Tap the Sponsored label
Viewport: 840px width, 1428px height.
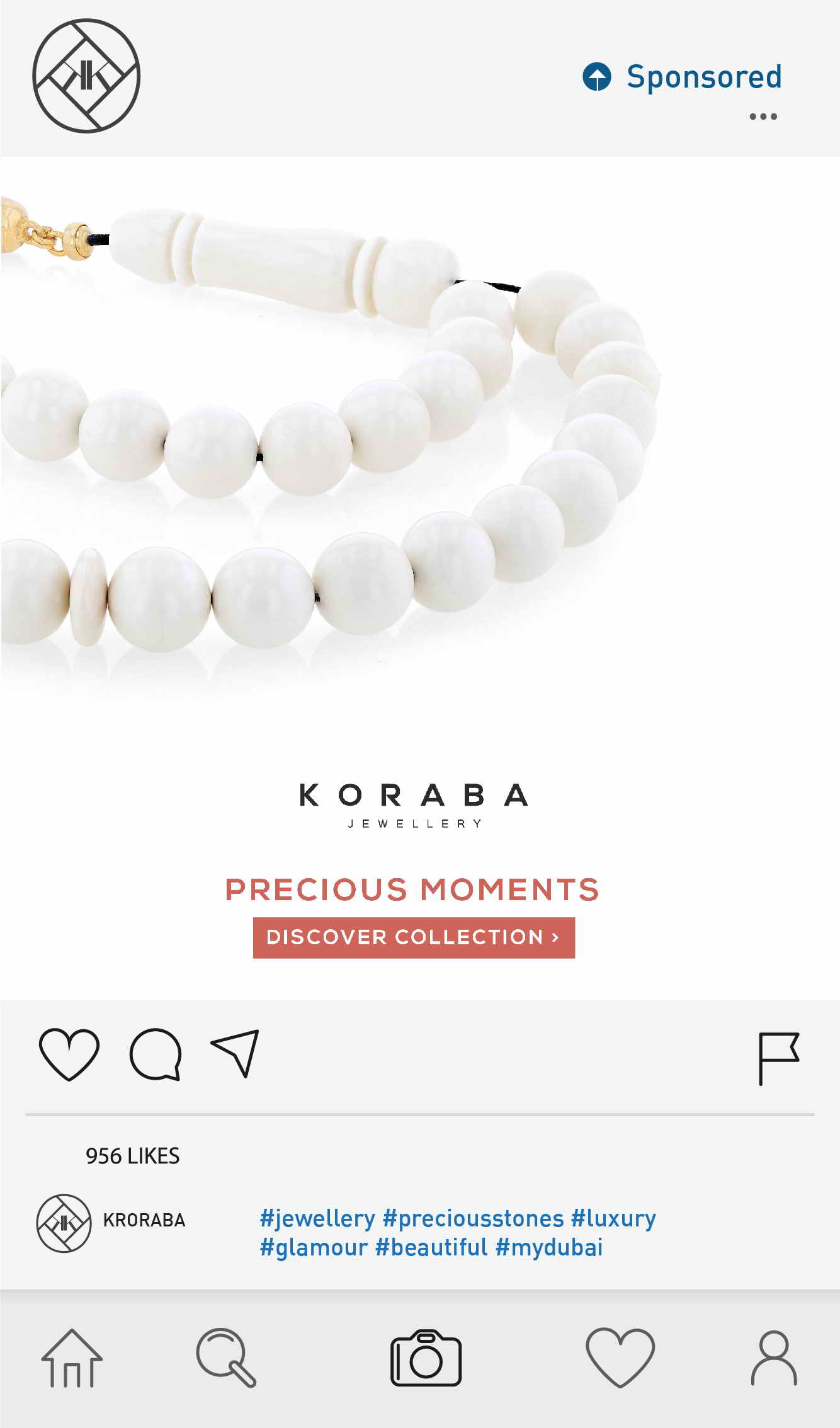click(704, 77)
